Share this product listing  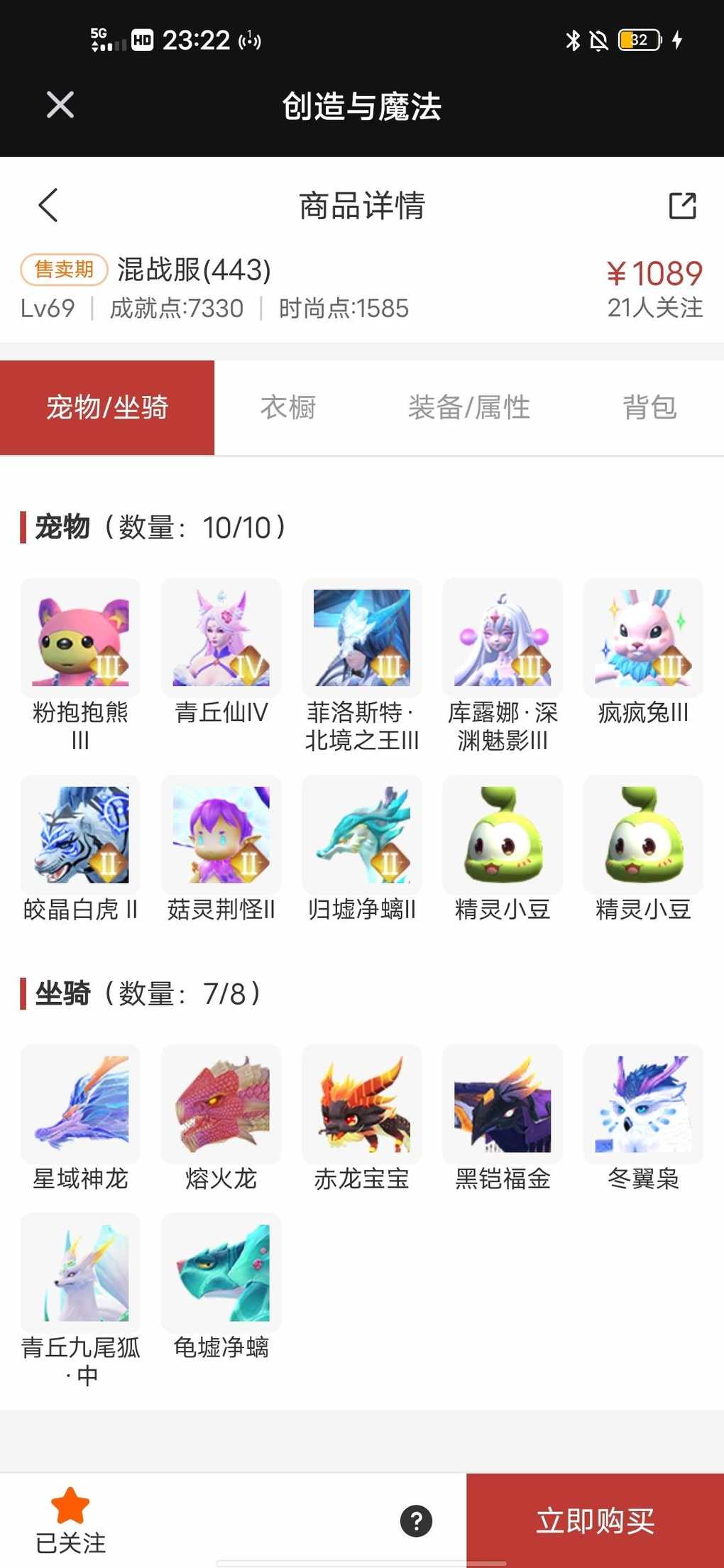click(x=682, y=206)
